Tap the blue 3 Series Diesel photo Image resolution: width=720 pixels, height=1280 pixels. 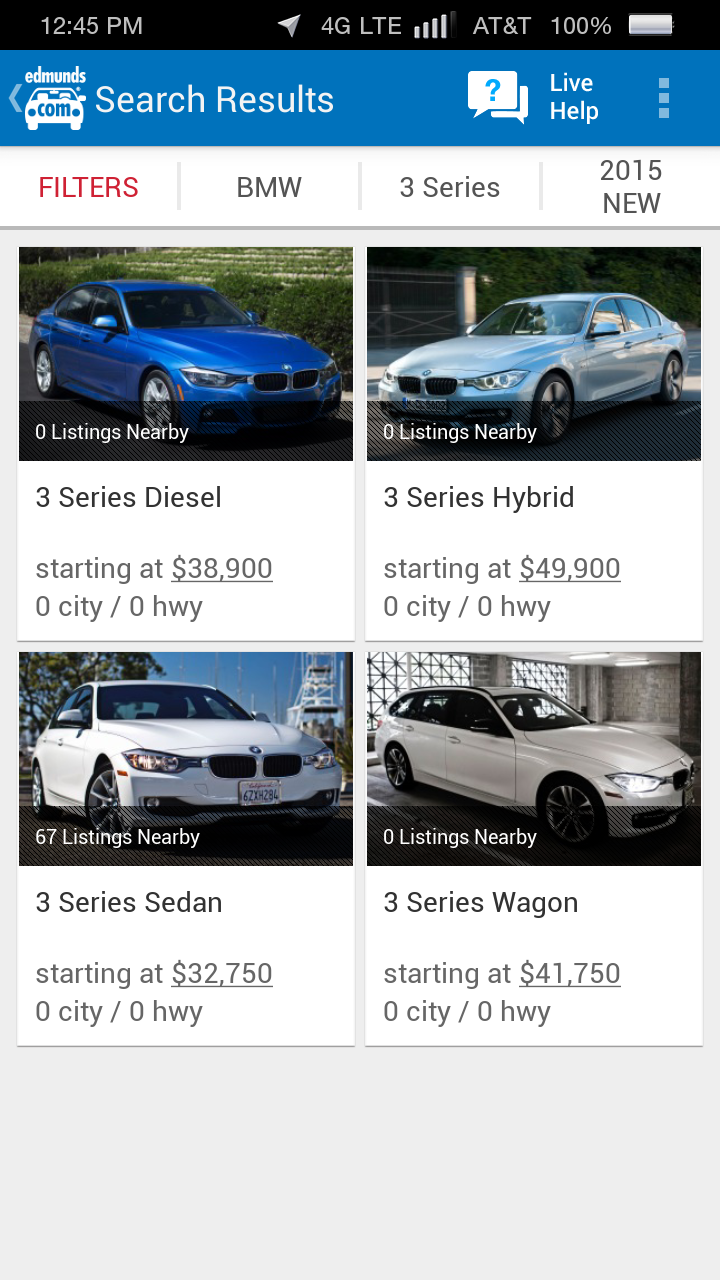(185, 330)
